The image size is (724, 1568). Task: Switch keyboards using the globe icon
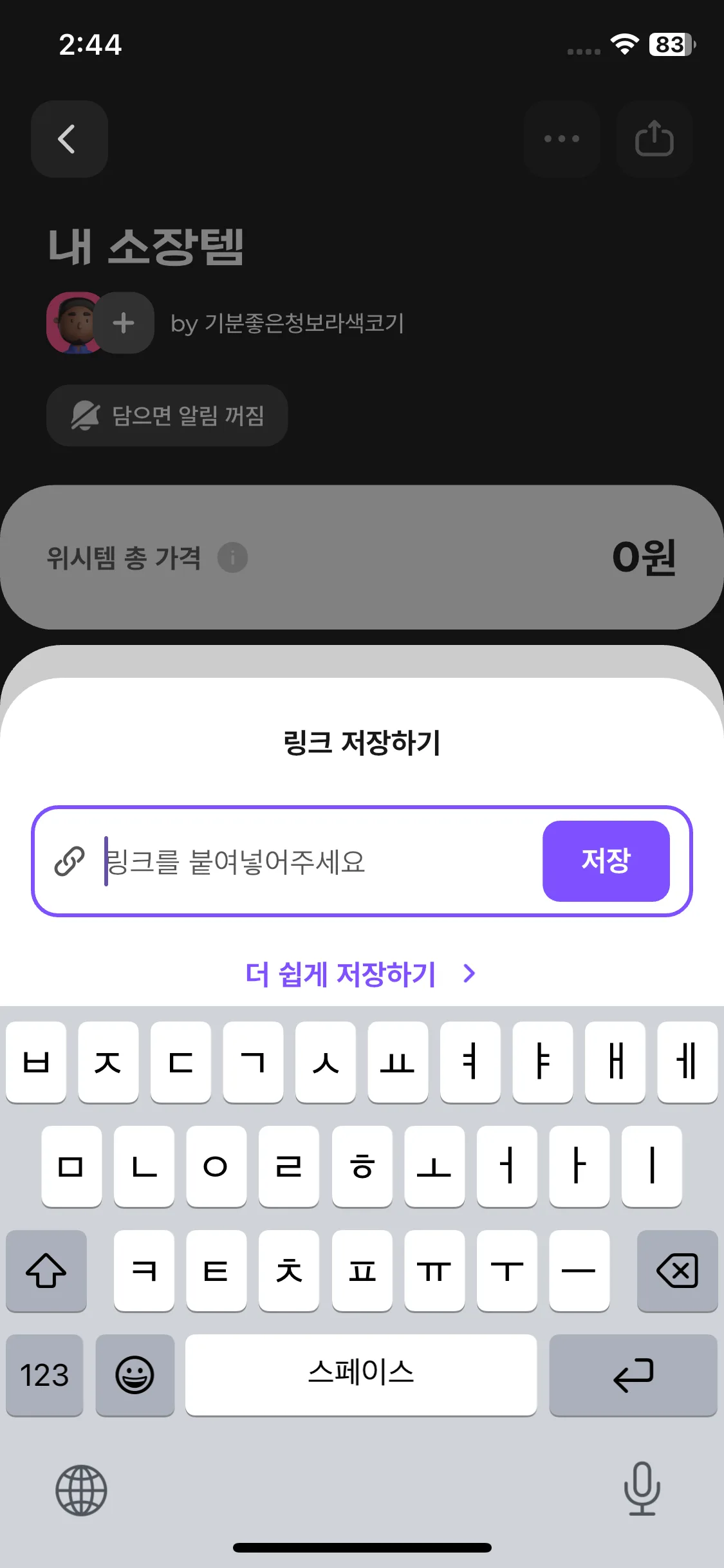[80, 1492]
